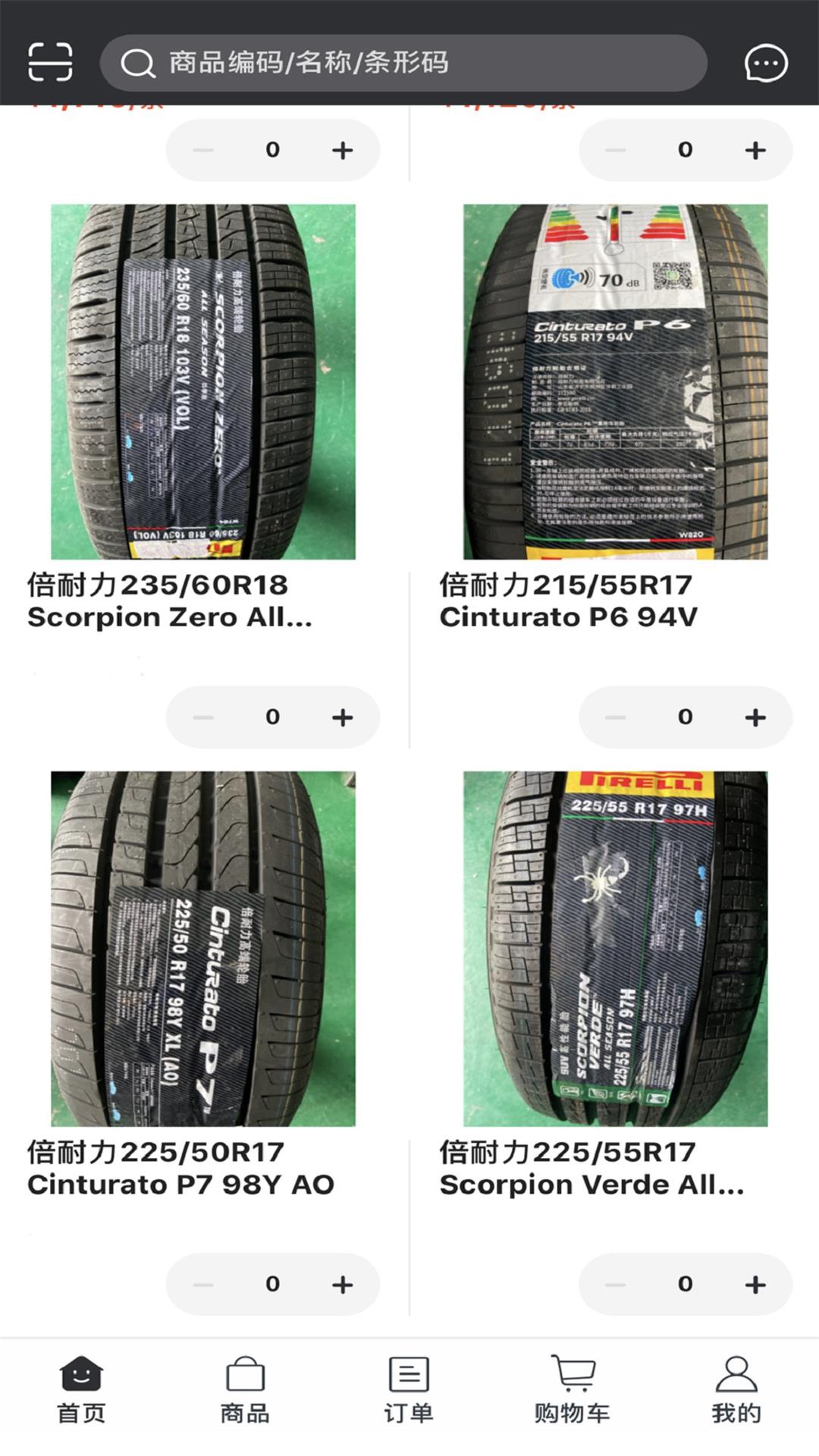Open the barcode scanner icon

click(x=50, y=62)
